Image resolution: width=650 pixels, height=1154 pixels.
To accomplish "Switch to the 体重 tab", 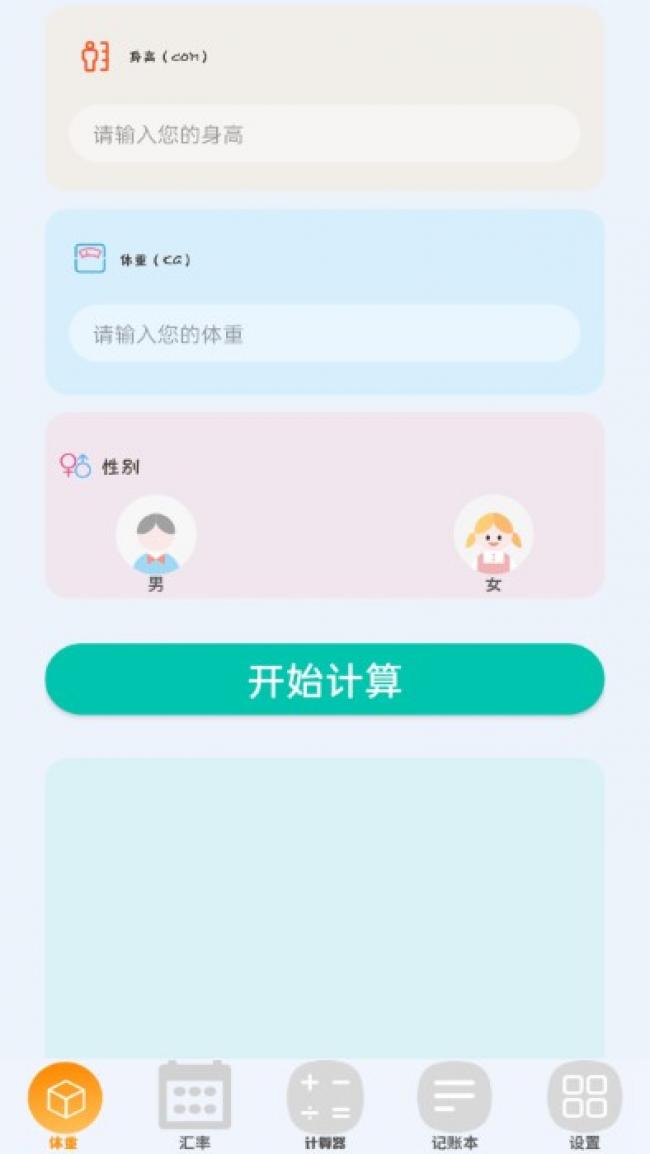I will pos(65,1104).
